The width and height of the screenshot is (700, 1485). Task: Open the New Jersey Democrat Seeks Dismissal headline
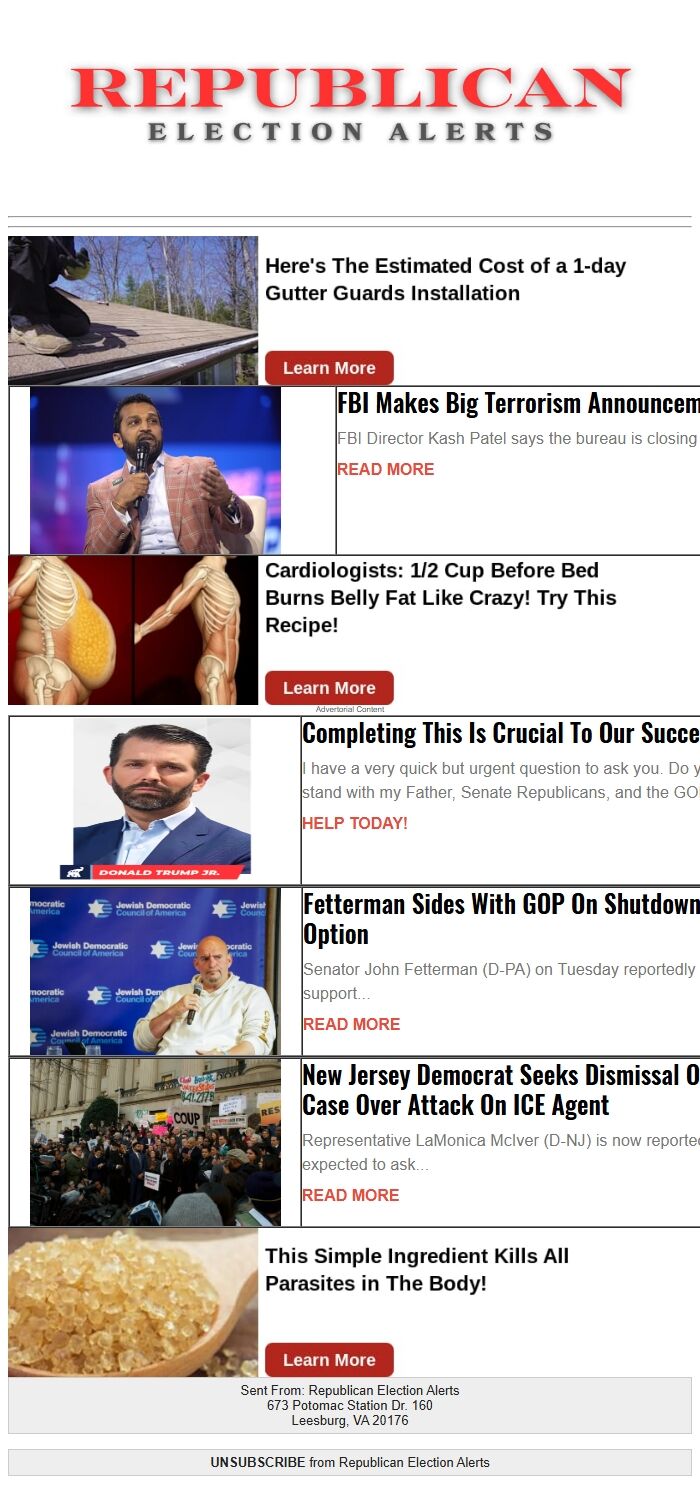[500, 1089]
